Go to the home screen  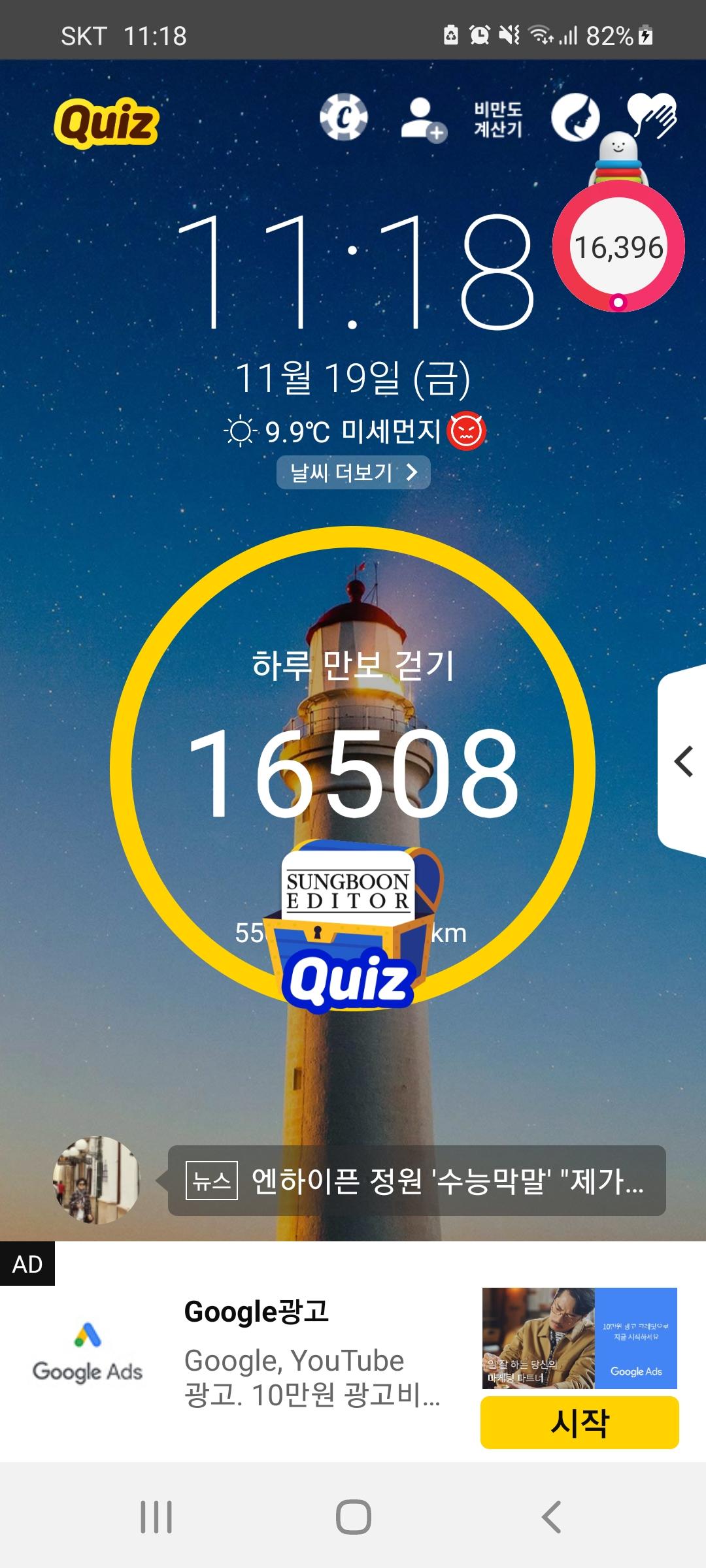click(353, 1516)
